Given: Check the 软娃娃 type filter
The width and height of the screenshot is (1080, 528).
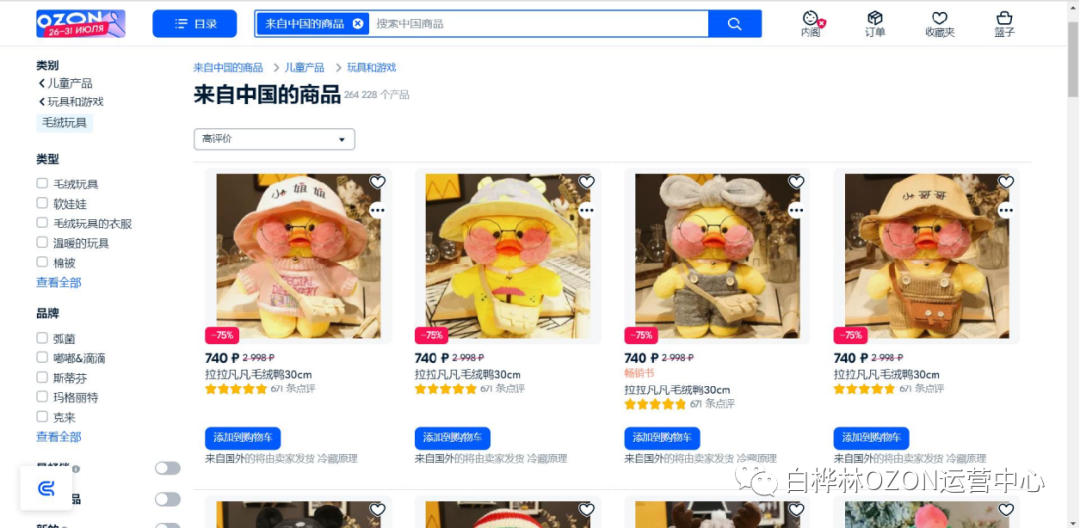Looking at the screenshot, I should 42,203.
